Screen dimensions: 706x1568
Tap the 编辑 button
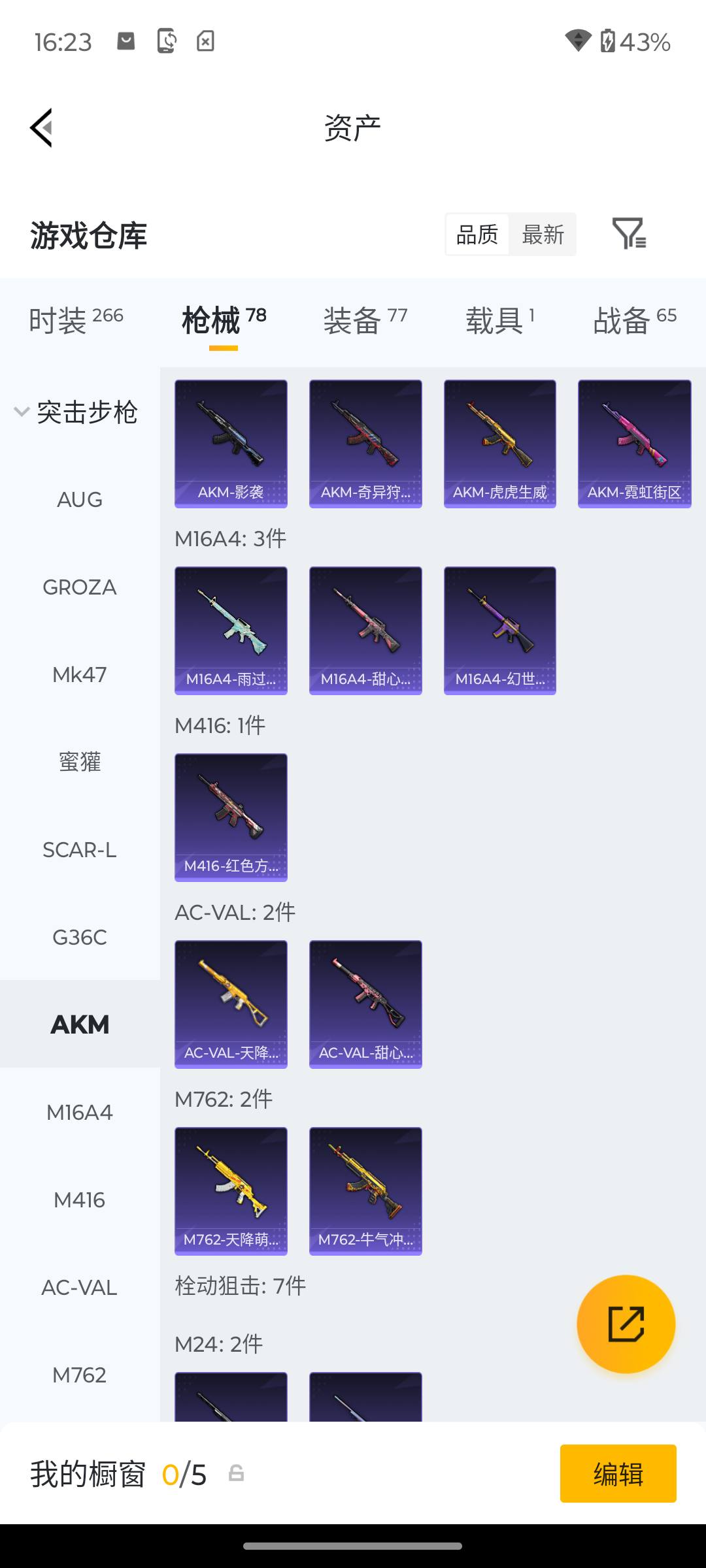pyautogui.click(x=618, y=1474)
